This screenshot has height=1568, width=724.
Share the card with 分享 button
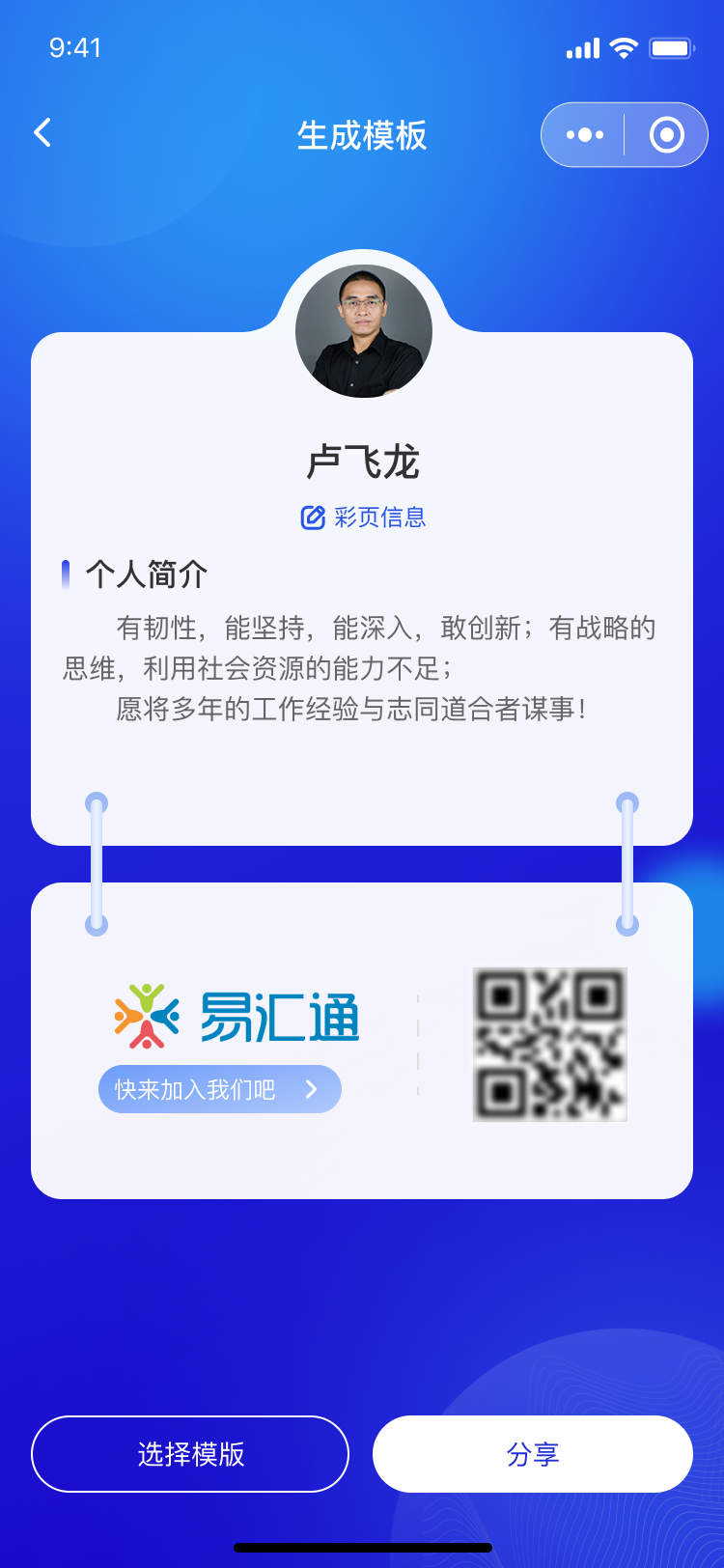point(533,1454)
